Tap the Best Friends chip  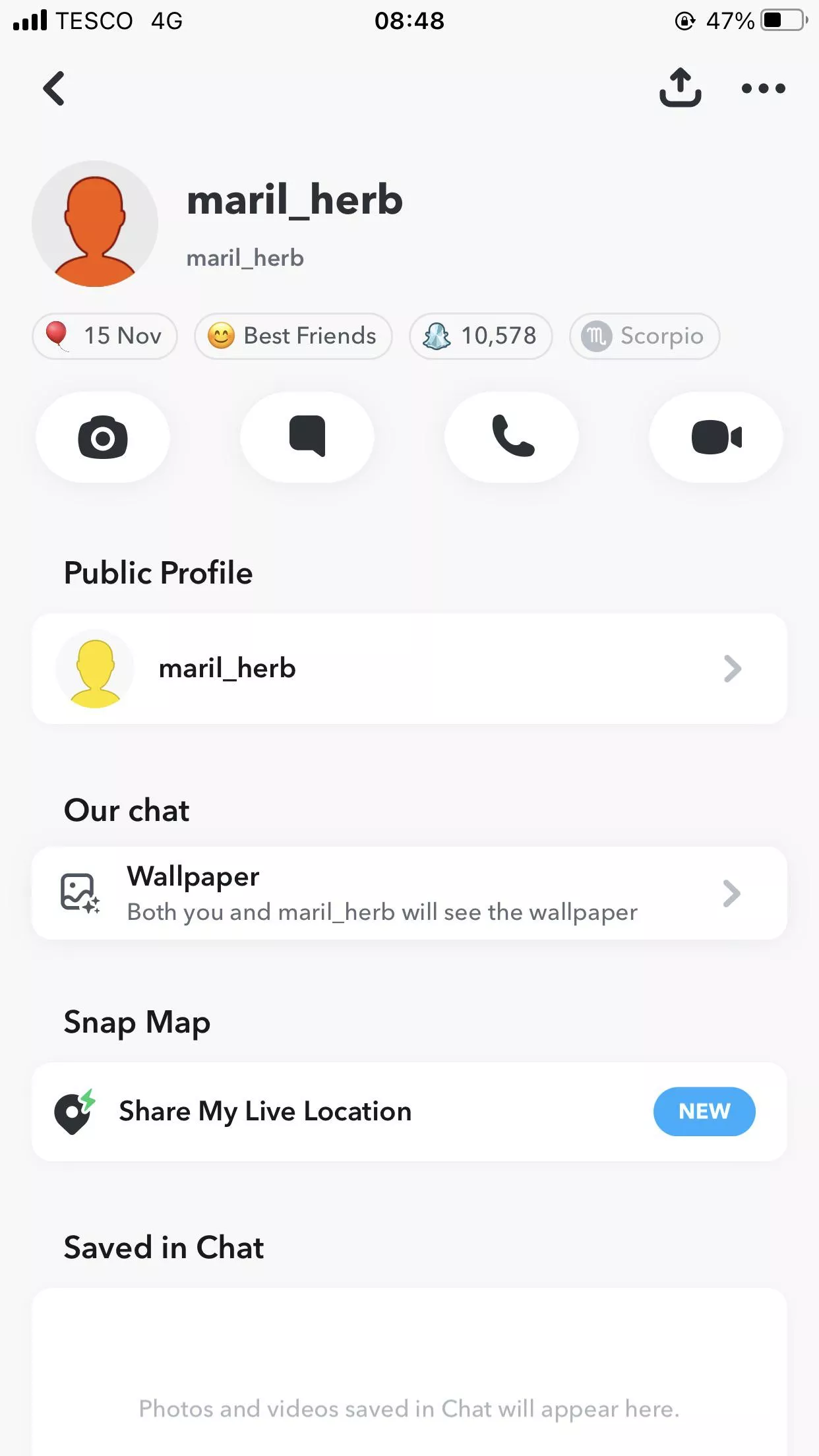coord(293,336)
